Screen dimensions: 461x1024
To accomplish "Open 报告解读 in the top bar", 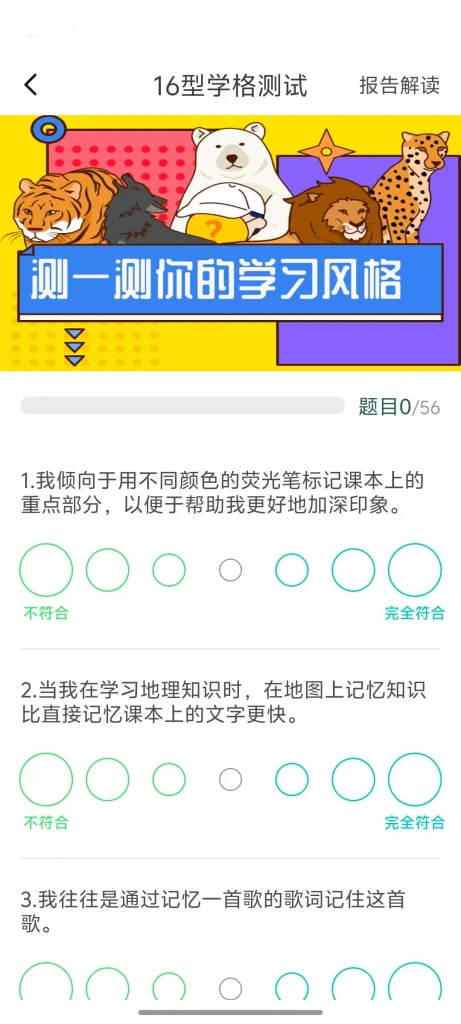I will (x=400, y=85).
